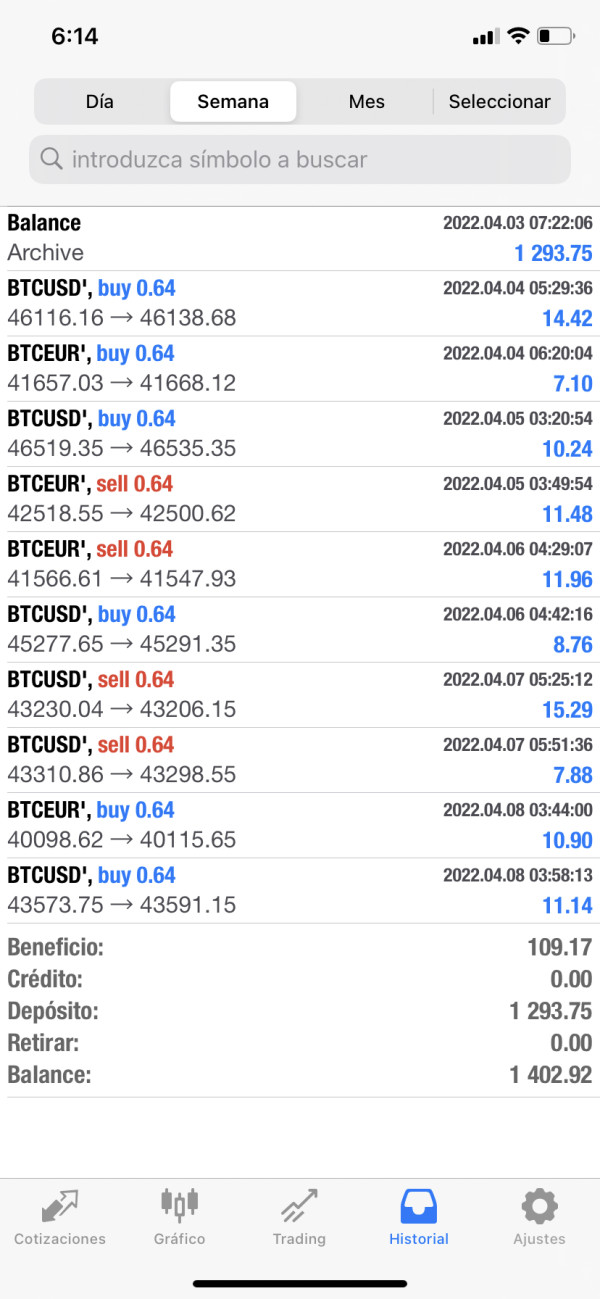Open the BTCEUR buy trade with profit 10.90
The image size is (600, 1299).
coord(300,825)
